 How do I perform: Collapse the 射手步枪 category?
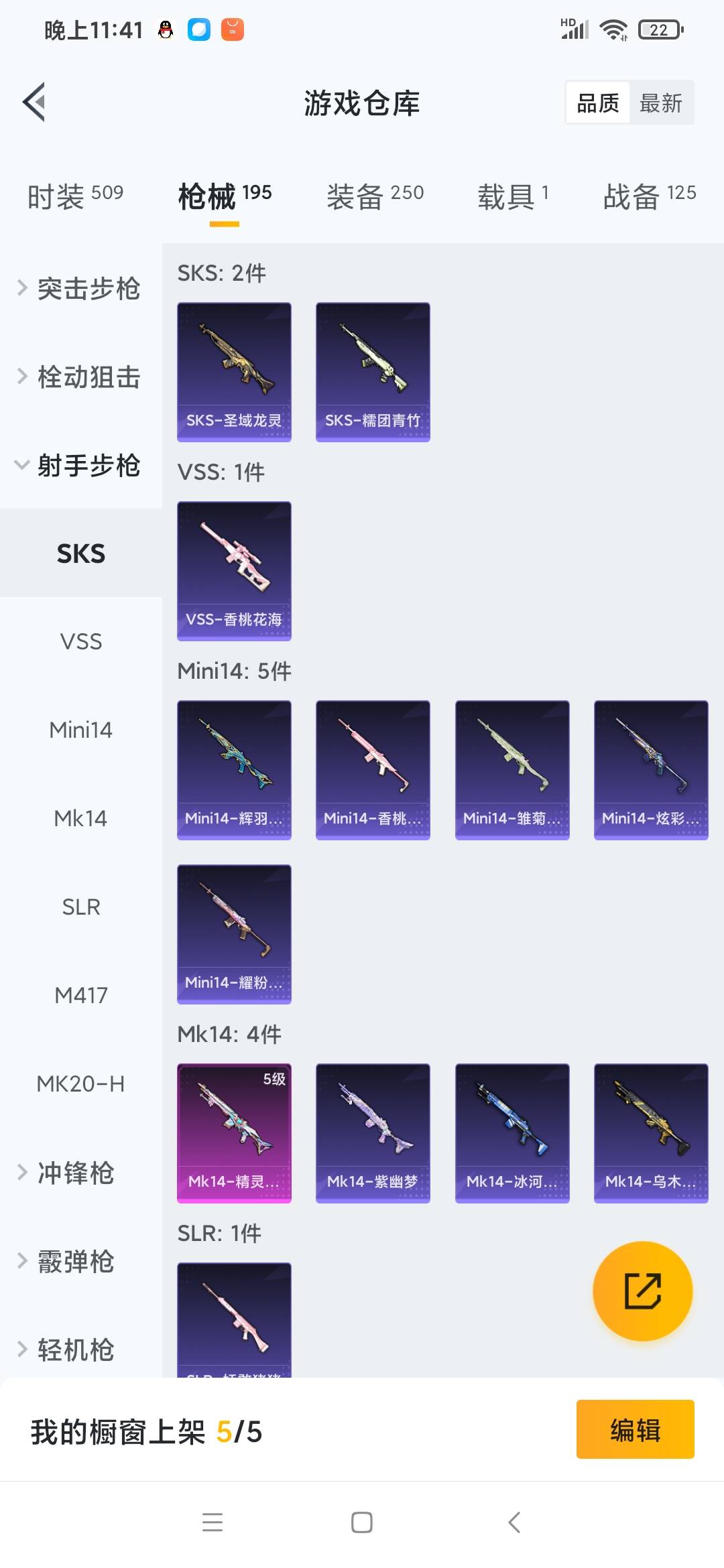[x=80, y=466]
